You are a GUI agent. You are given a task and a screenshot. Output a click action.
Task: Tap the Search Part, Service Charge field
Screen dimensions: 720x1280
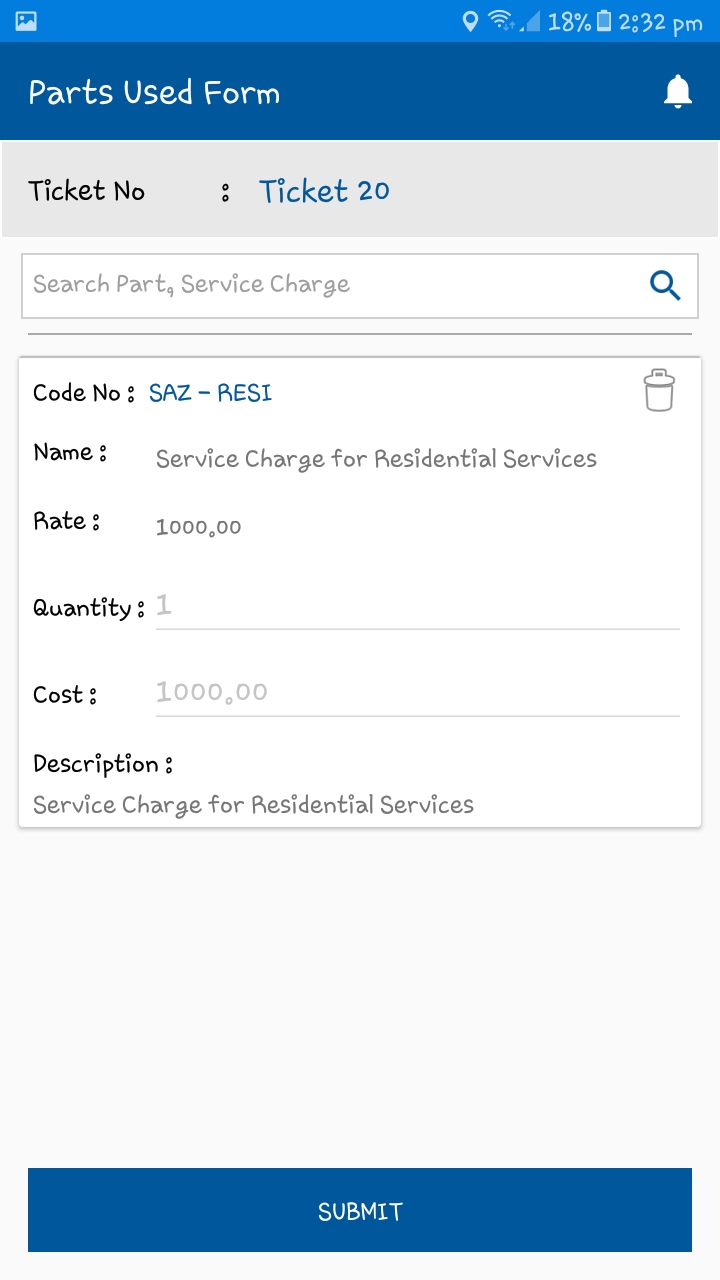(x=330, y=285)
